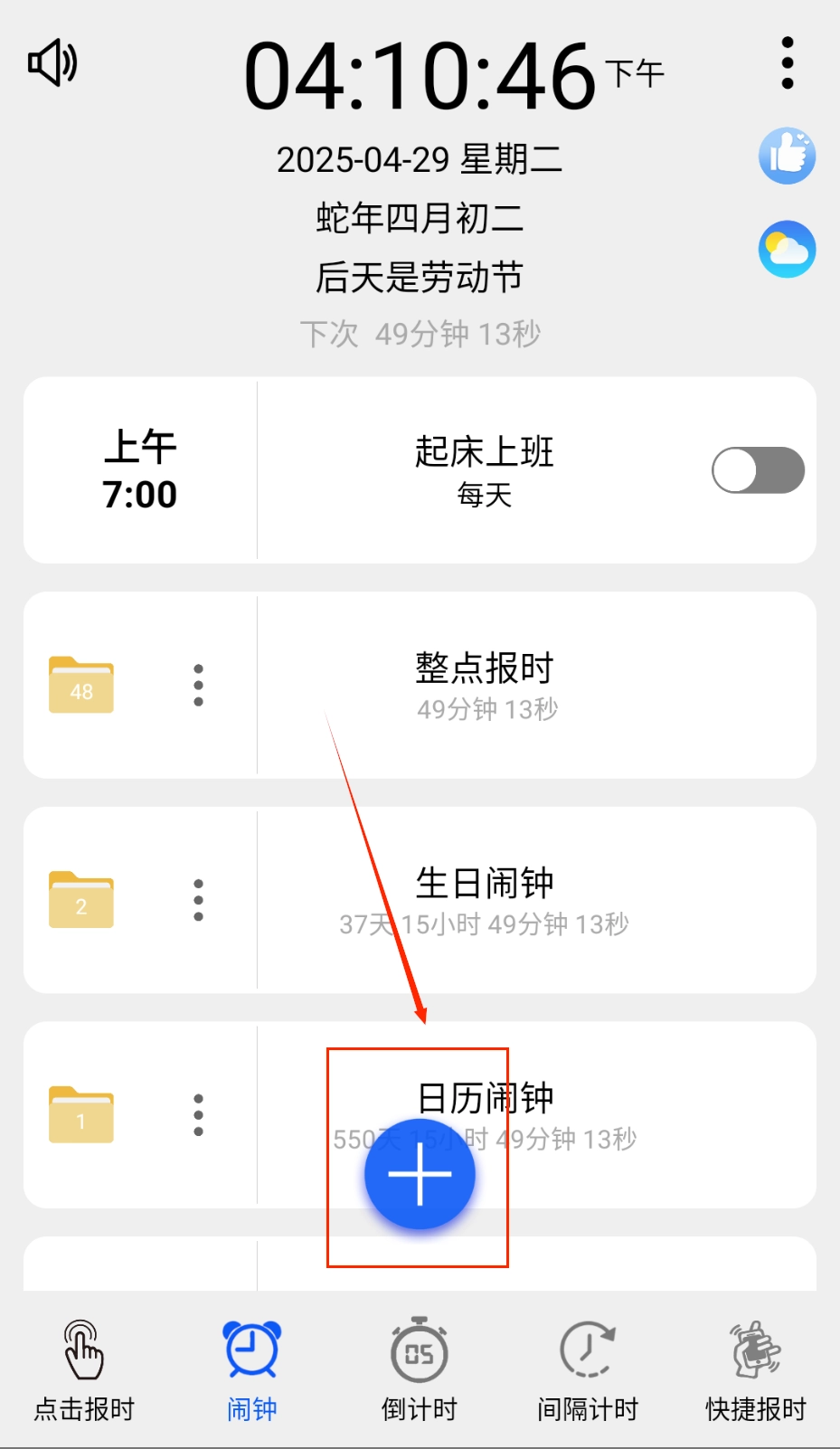Switch to the 倒计时 tab
The image size is (840, 1449).
point(420,1370)
